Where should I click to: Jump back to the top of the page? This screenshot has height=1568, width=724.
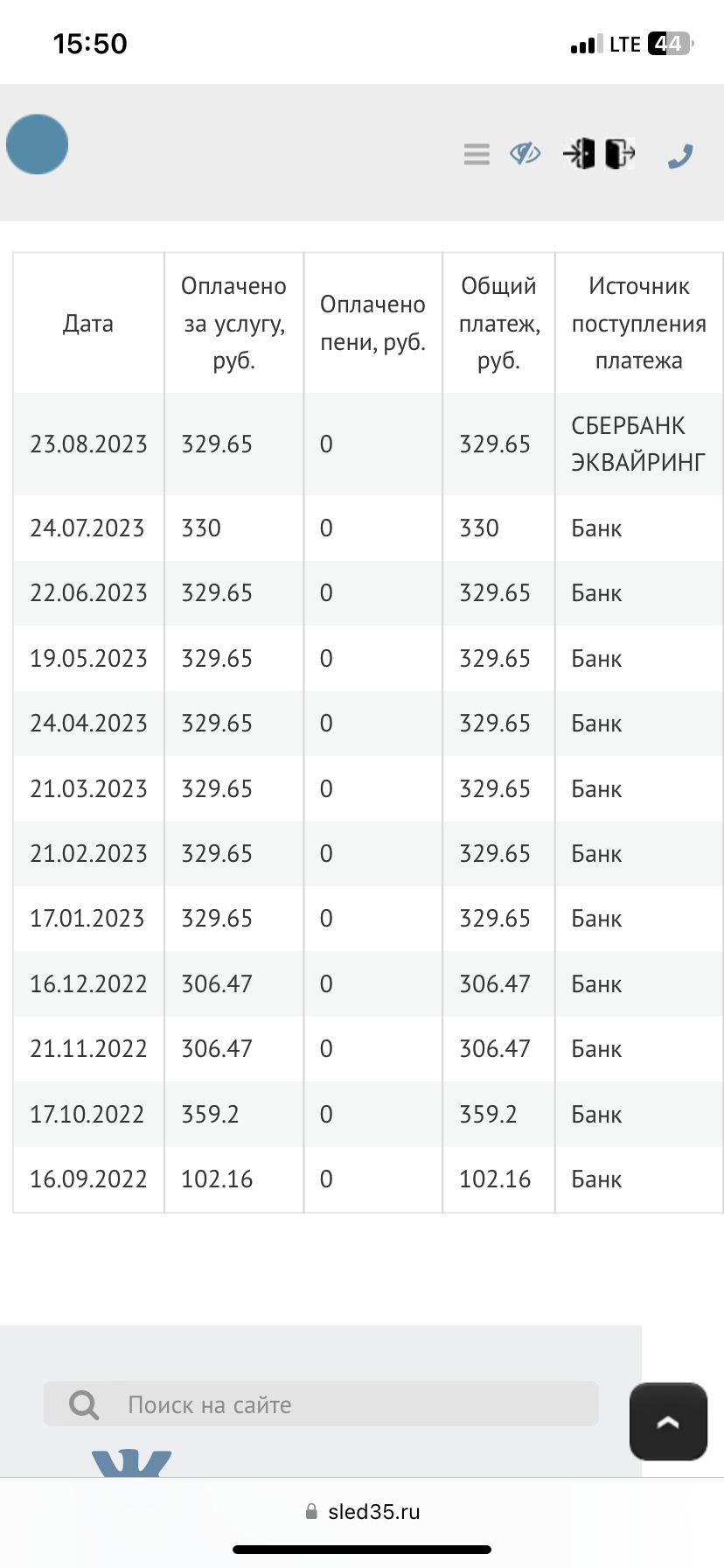pyautogui.click(x=668, y=1421)
